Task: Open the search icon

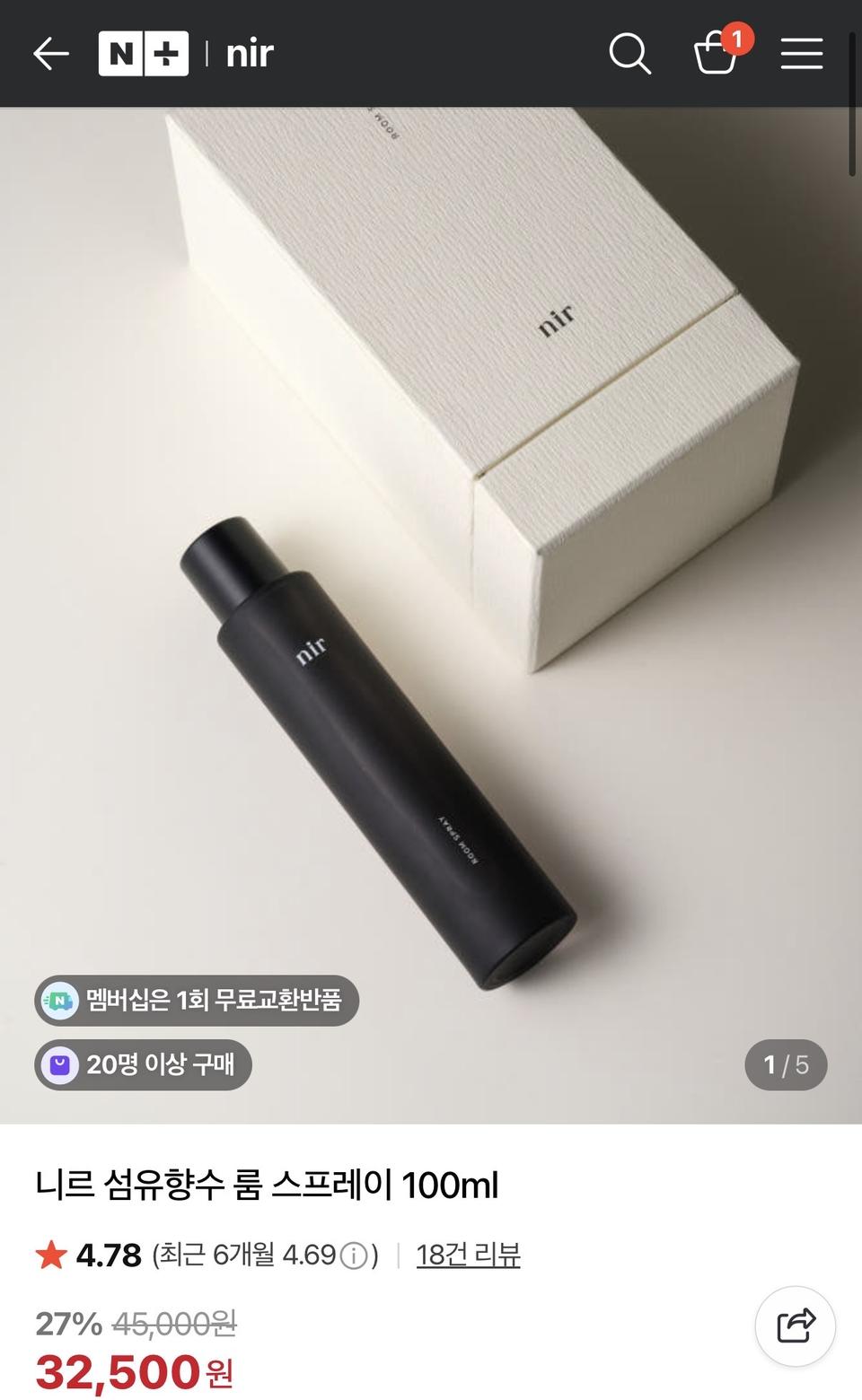Action: pyautogui.click(x=629, y=54)
